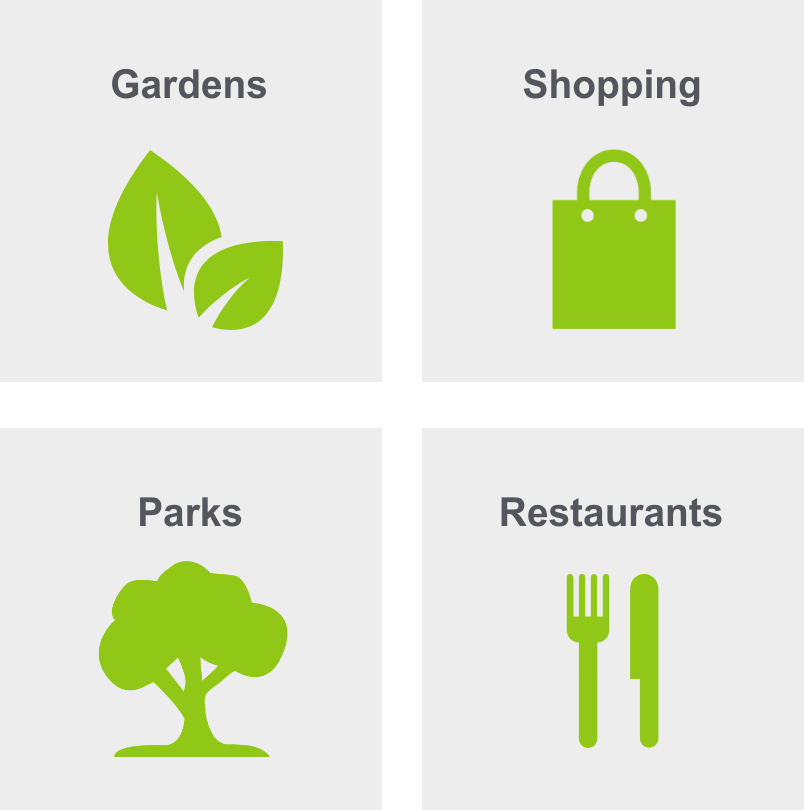This screenshot has width=804, height=810.
Task: Open the Gardens category tile
Action: pyautogui.click(x=190, y=190)
